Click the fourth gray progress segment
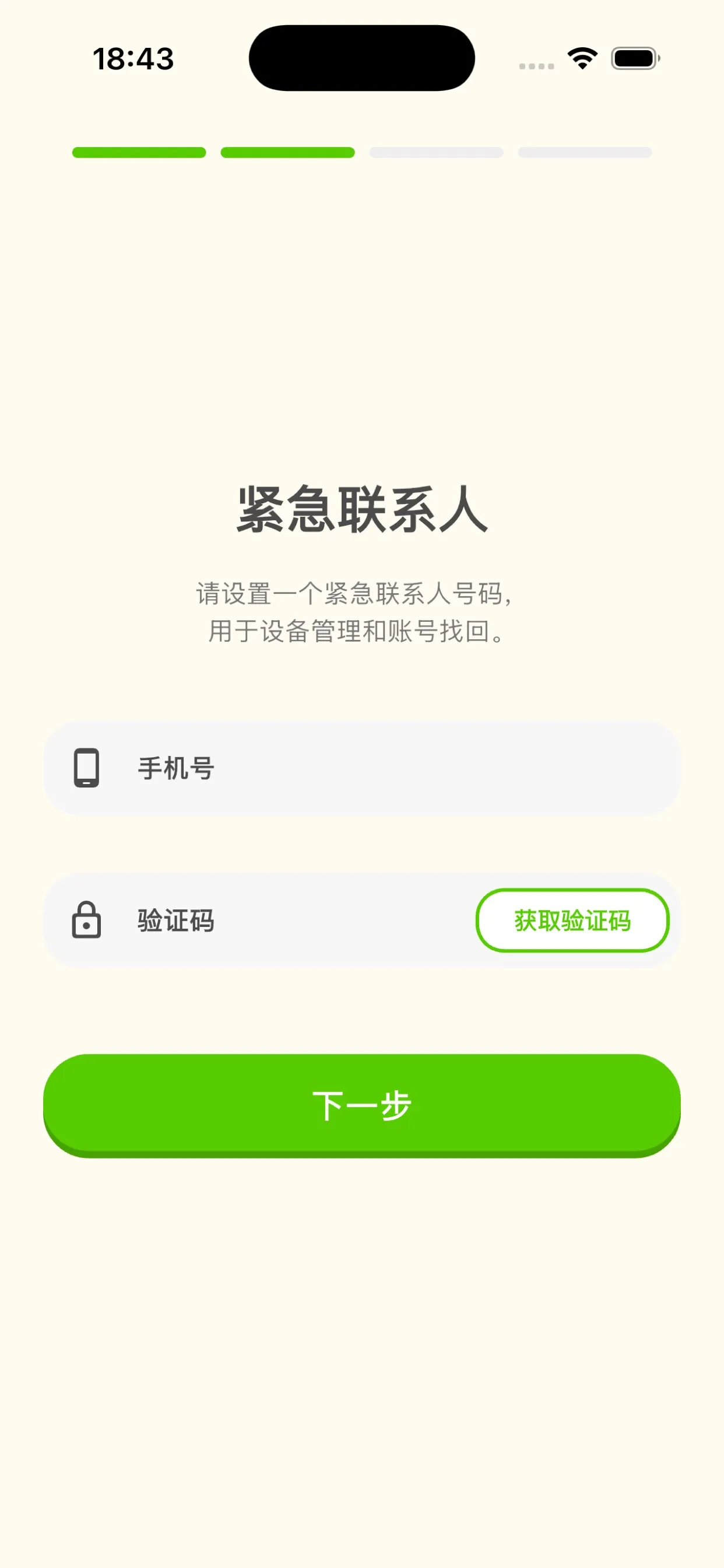Screen dimensions: 724x1568 point(584,152)
